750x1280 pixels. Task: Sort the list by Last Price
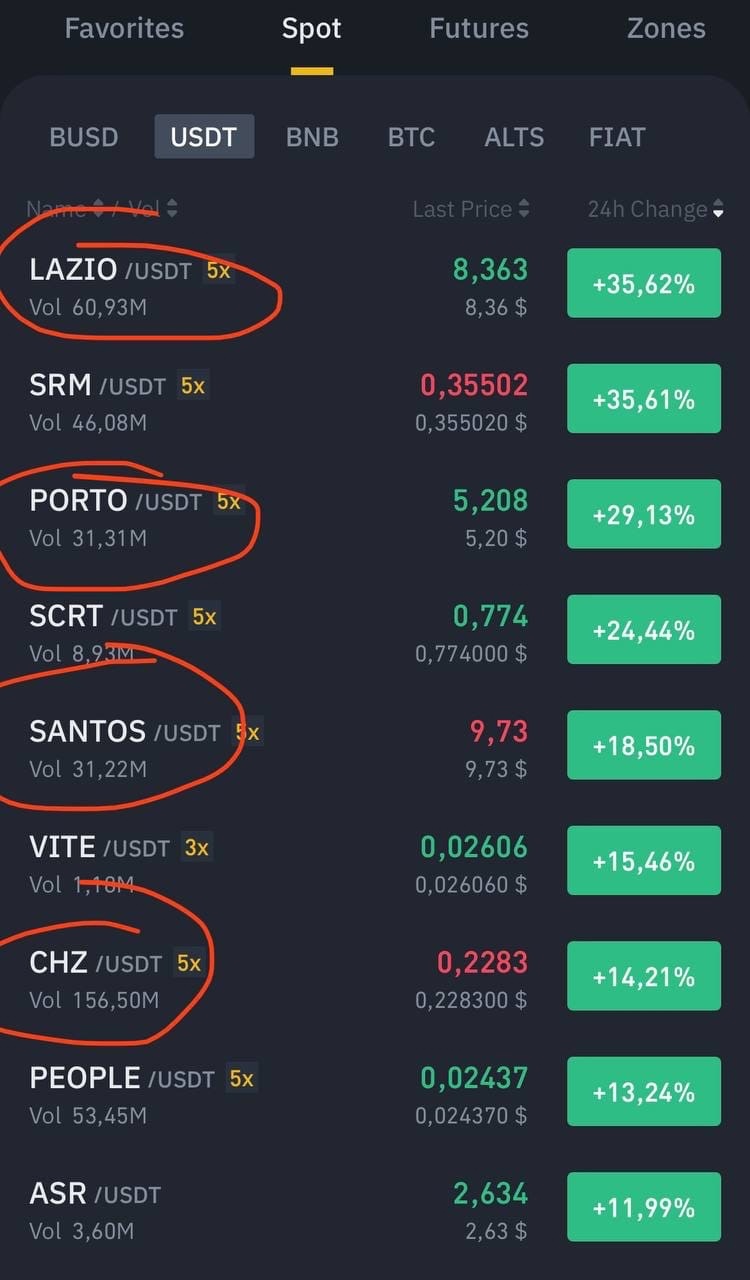click(471, 209)
